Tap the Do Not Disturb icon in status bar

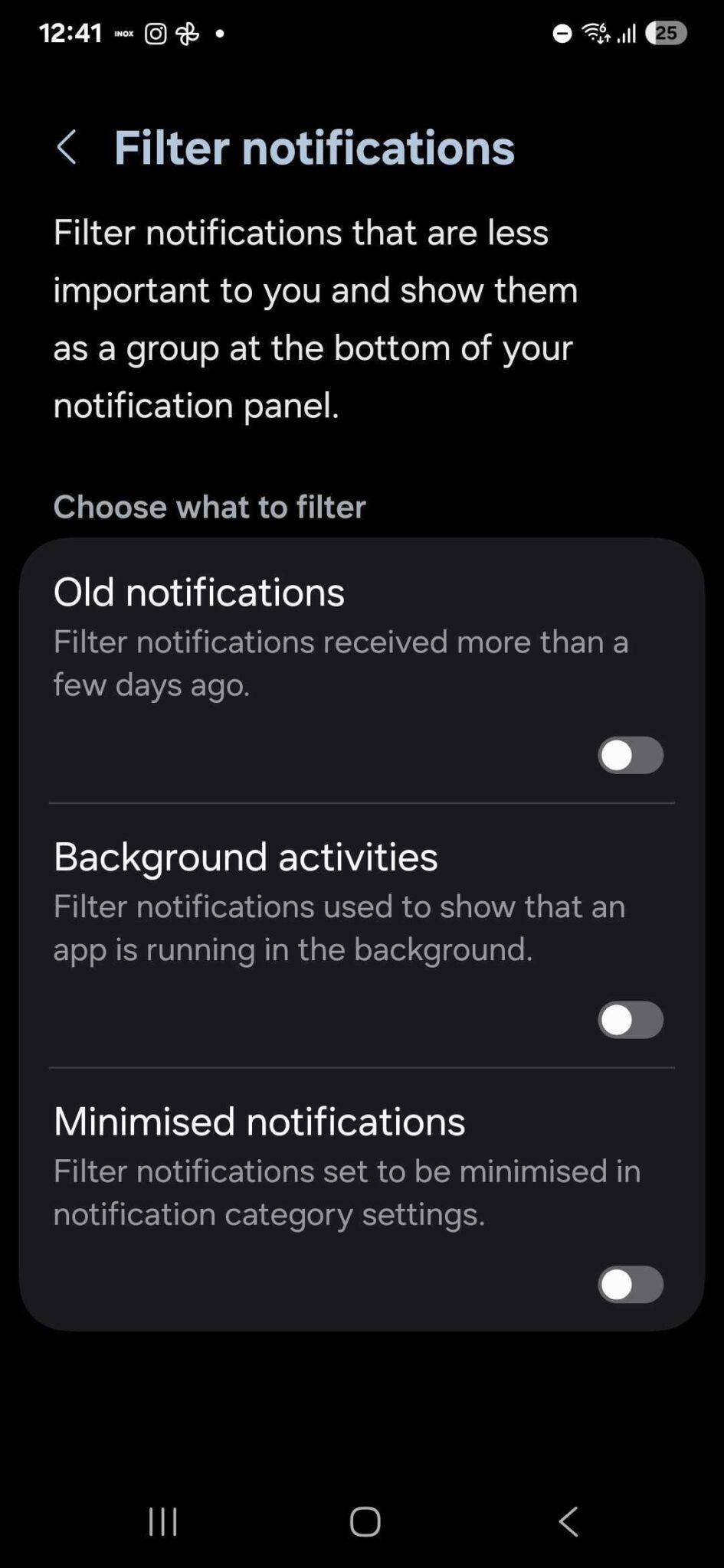pos(562,33)
